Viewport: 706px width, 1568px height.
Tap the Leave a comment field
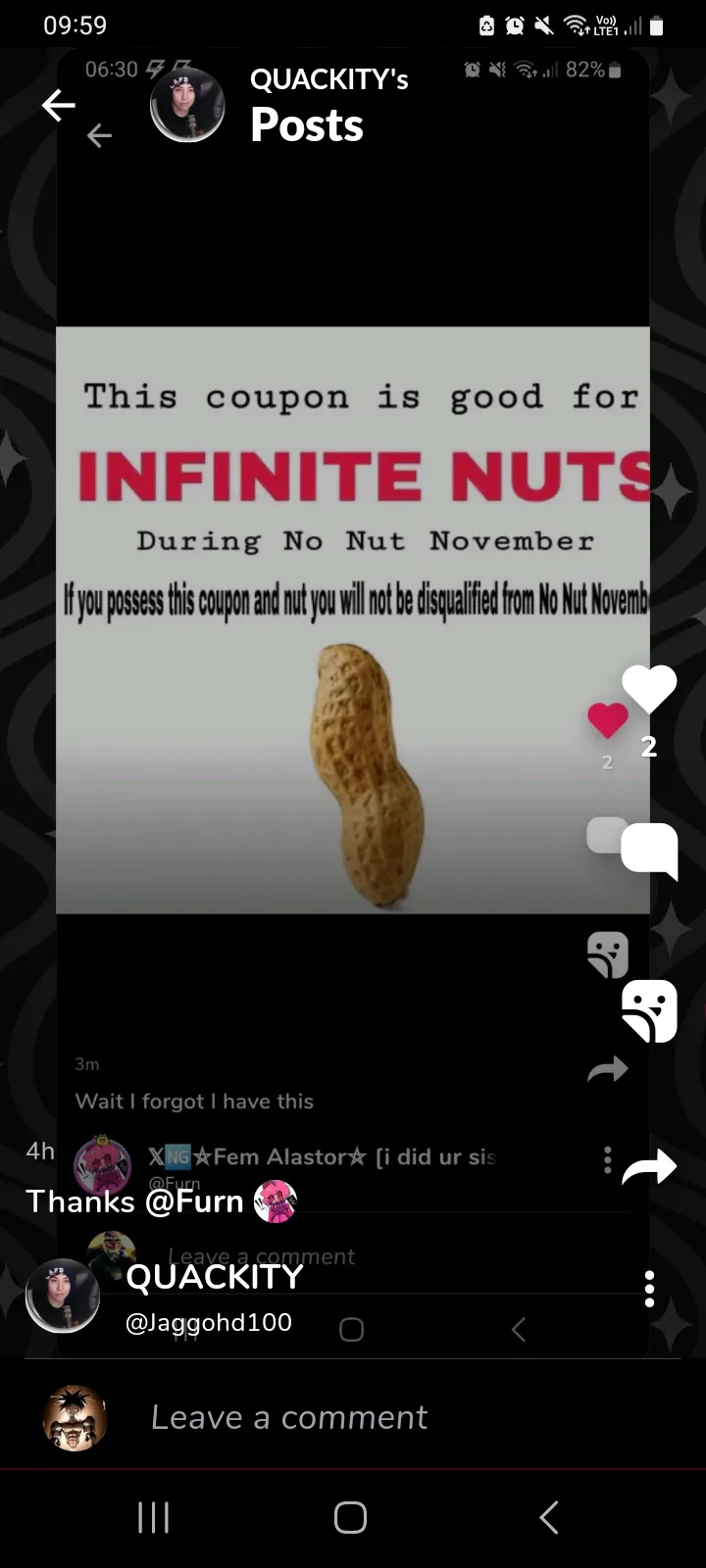coord(289,1417)
